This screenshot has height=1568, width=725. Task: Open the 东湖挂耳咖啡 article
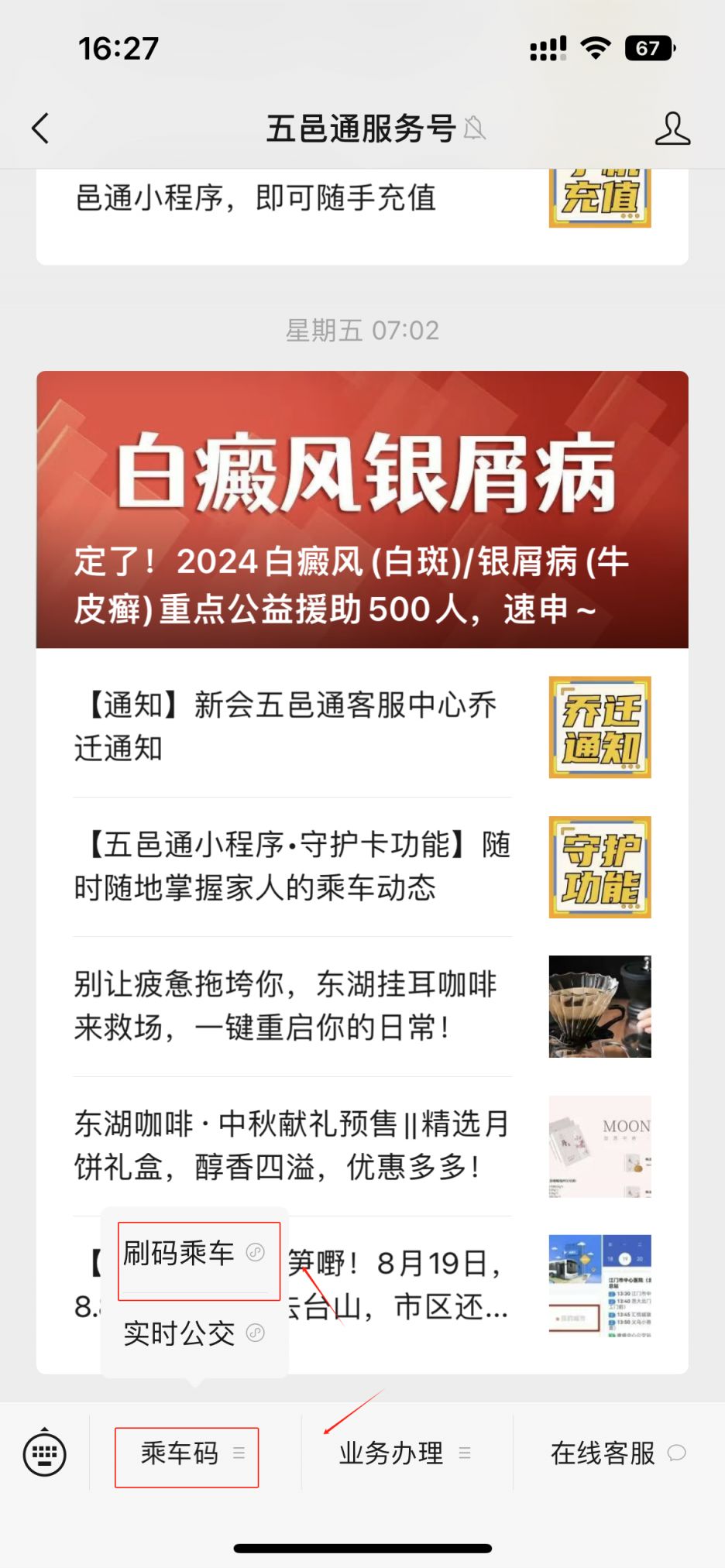[x=294, y=1006]
